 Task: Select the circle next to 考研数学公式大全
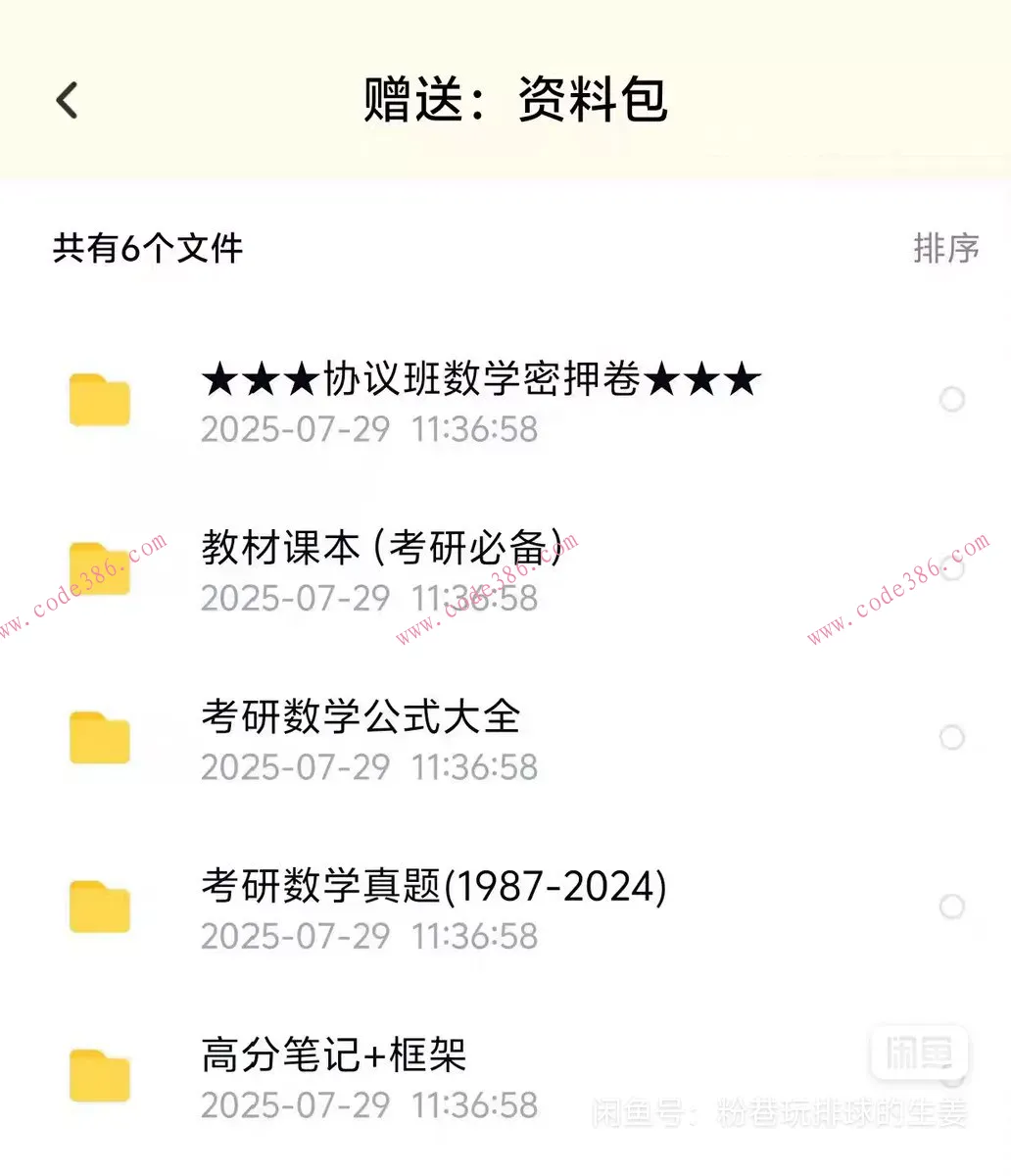(x=951, y=737)
